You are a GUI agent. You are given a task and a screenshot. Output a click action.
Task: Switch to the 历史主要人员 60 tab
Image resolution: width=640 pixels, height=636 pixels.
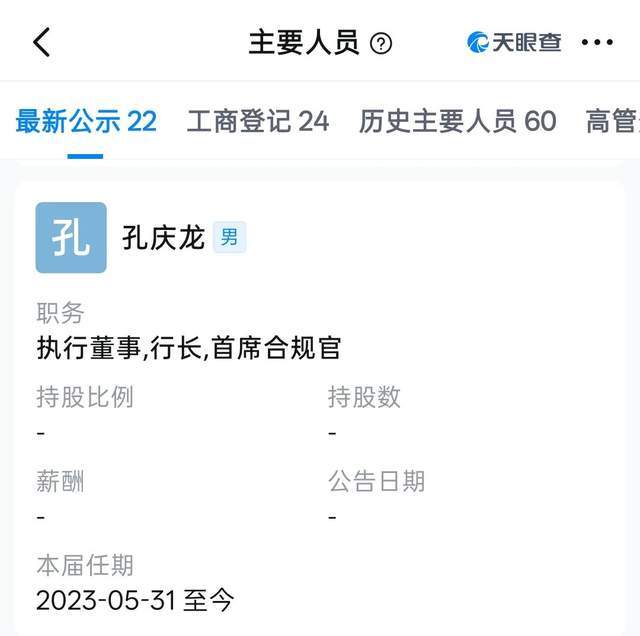click(x=458, y=121)
